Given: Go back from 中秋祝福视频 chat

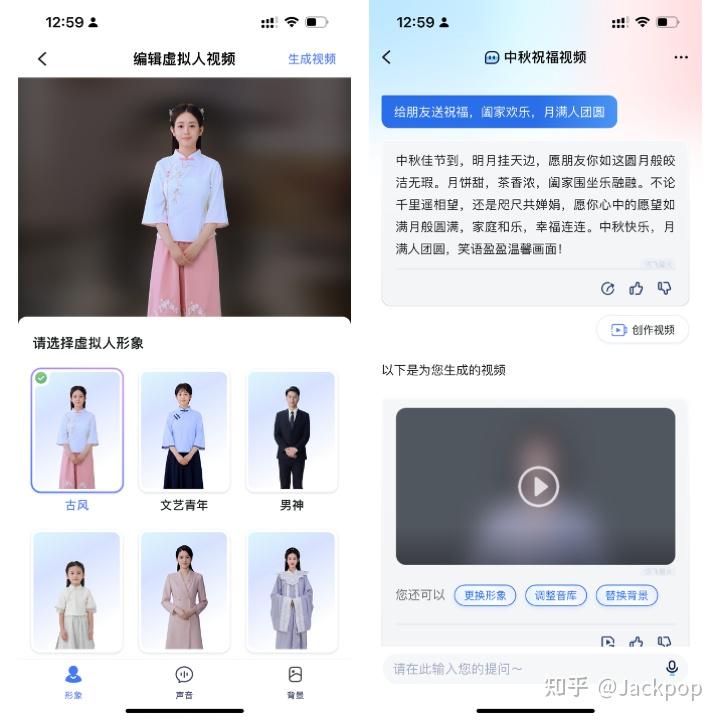Looking at the screenshot, I should pyautogui.click(x=387, y=58).
